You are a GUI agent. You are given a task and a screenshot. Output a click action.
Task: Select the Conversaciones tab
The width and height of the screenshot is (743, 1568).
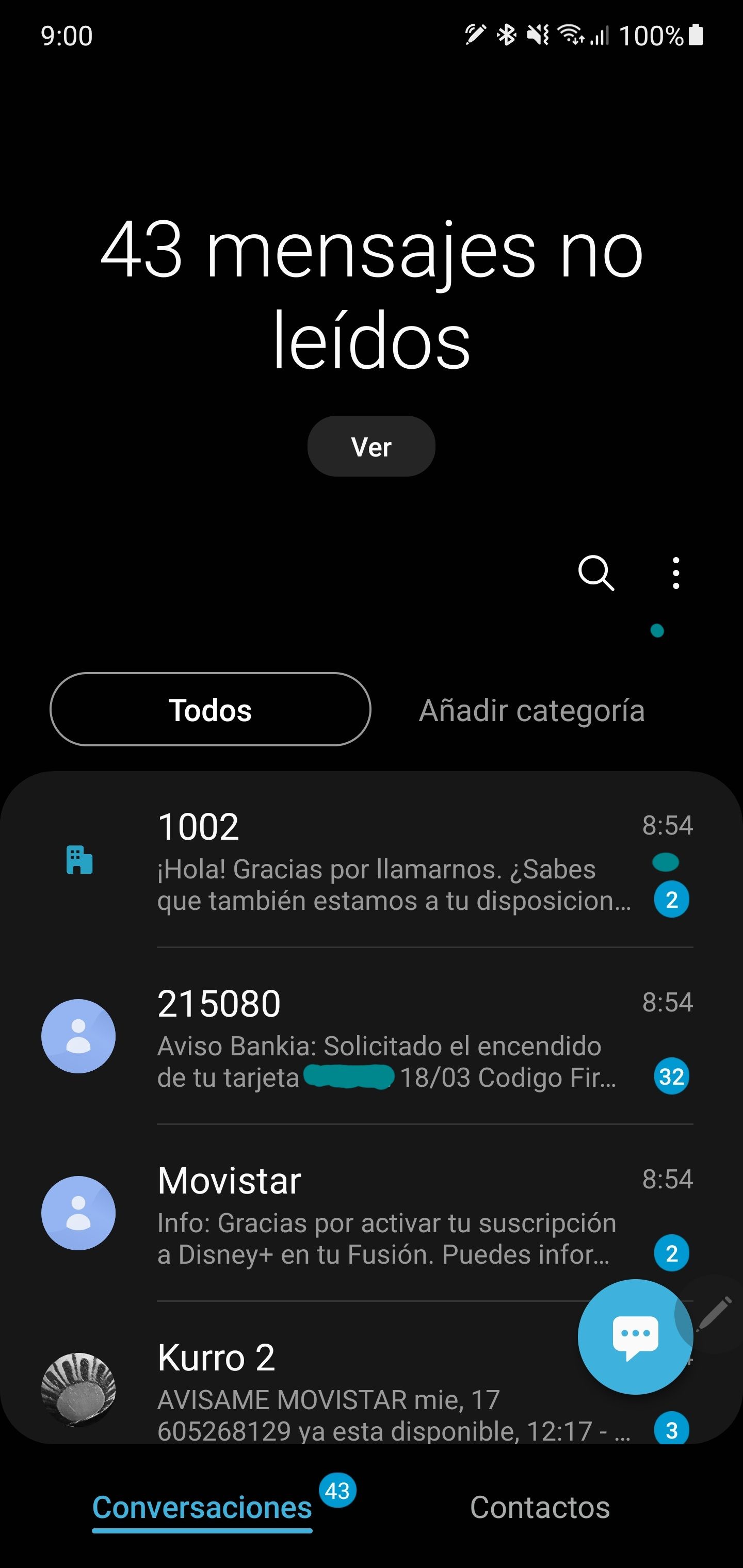(202, 1508)
